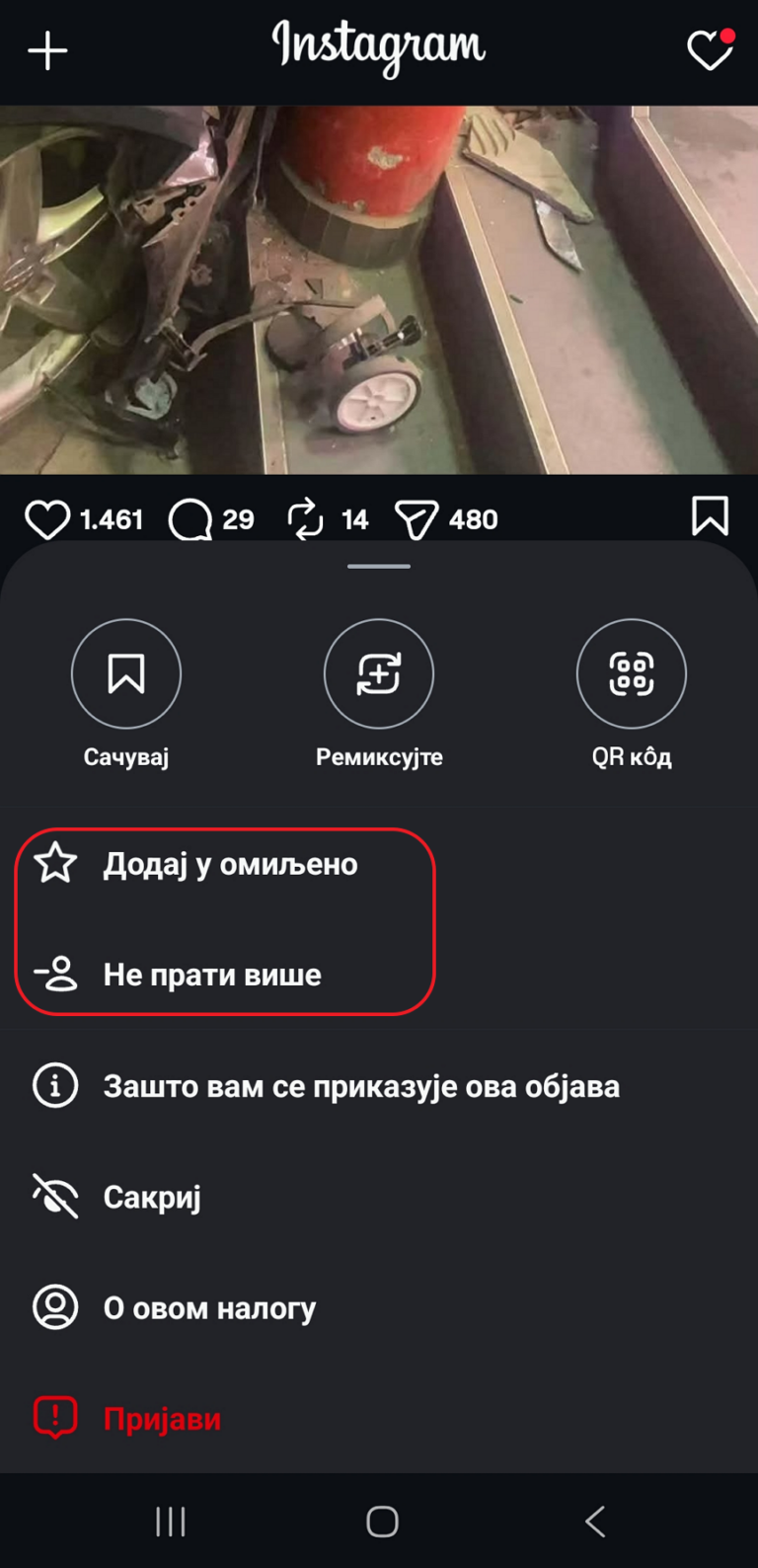
Task: Select Додај у омиљено
Action: point(230,864)
